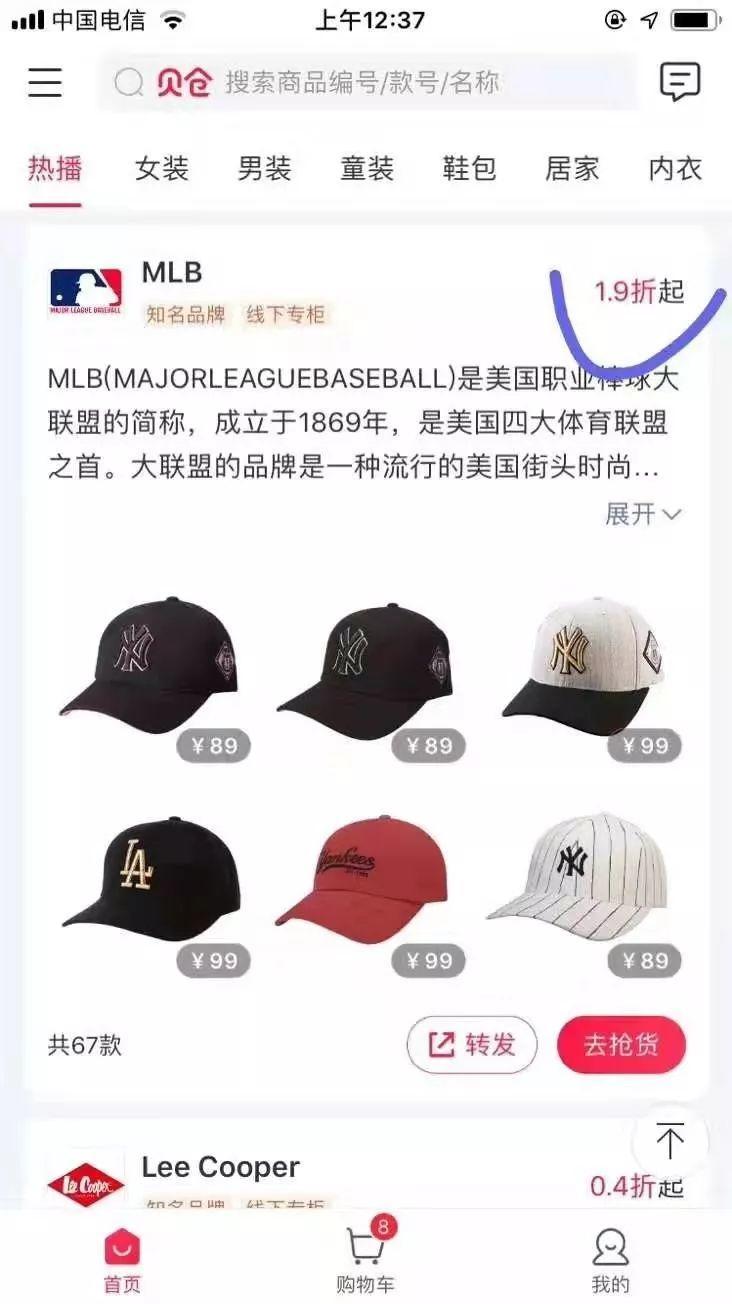Image resolution: width=732 pixels, height=1304 pixels.
Task: Tap the search box for product codes
Action: pos(367,82)
